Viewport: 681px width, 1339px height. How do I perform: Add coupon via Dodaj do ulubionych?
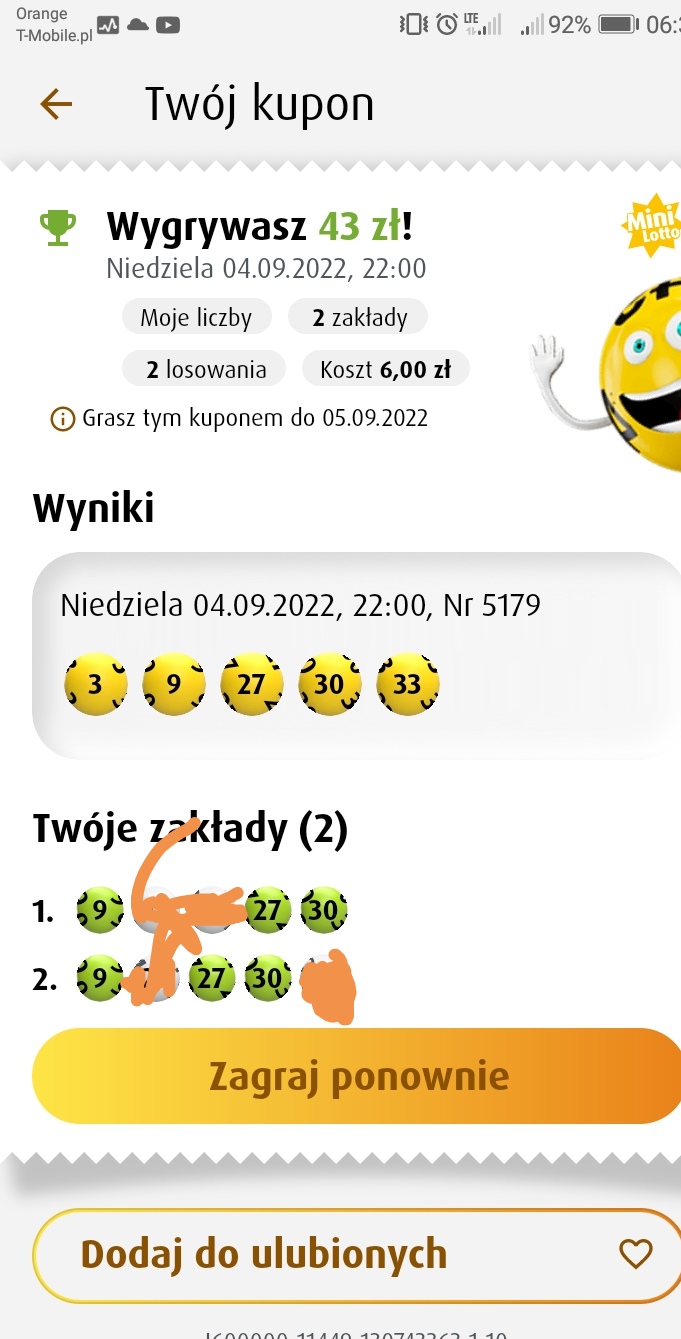pos(357,1254)
